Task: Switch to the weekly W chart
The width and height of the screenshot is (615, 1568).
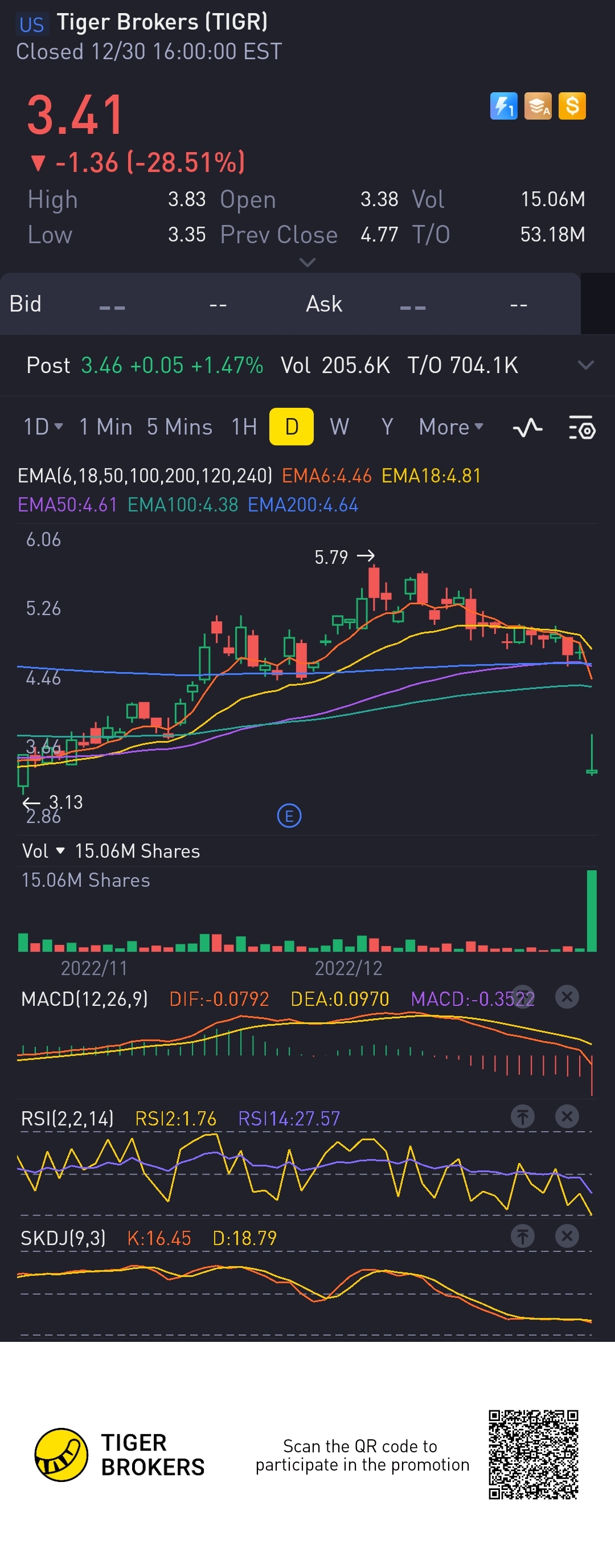Action: click(x=339, y=427)
